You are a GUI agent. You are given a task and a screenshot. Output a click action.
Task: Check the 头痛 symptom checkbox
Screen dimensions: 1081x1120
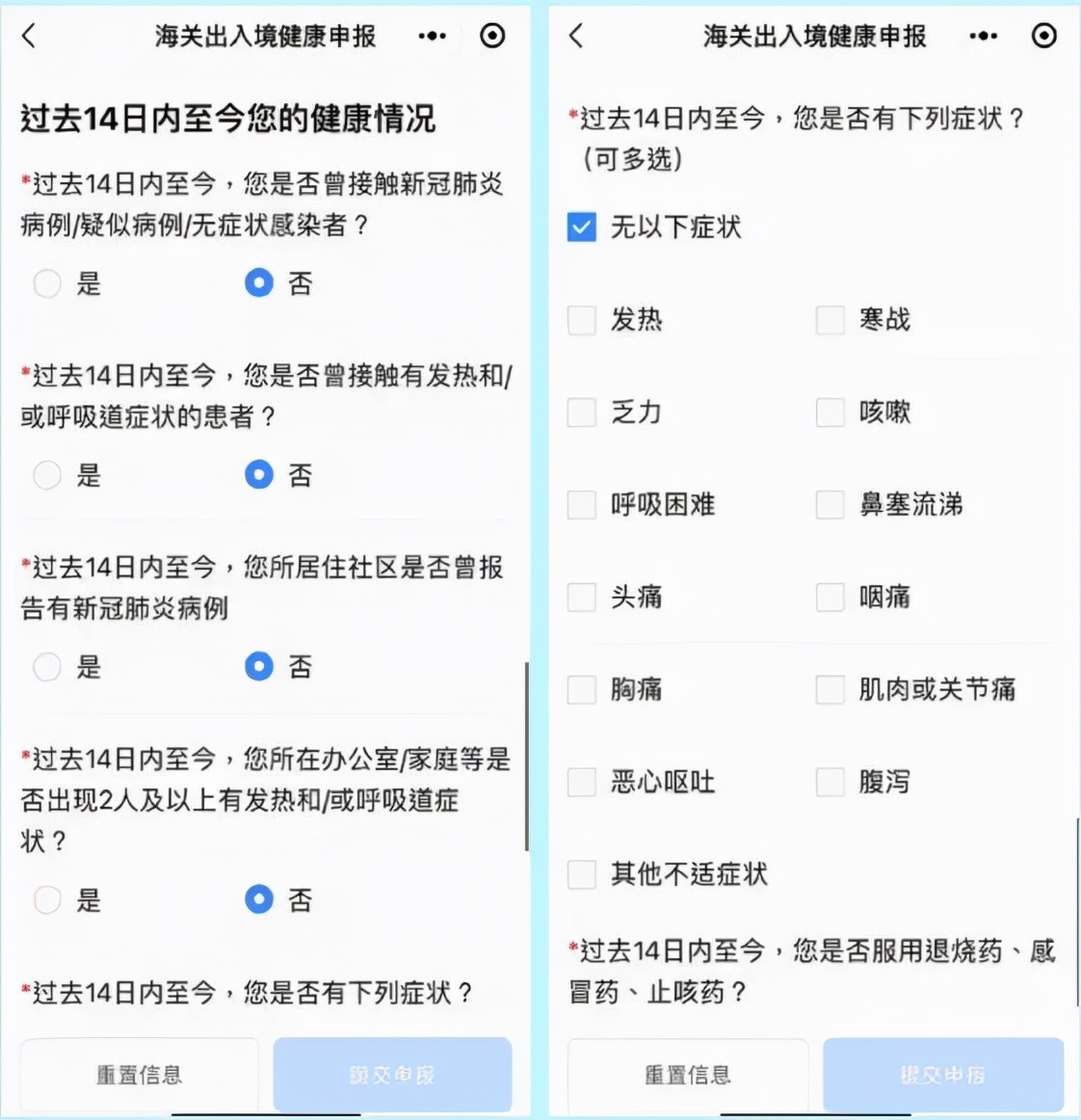[581, 597]
